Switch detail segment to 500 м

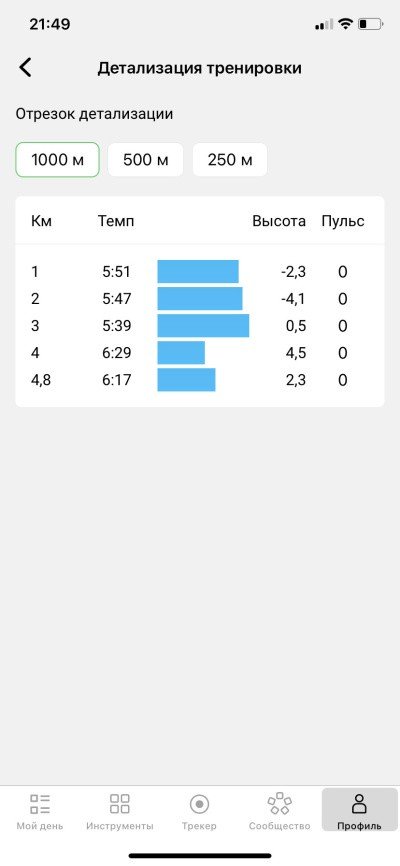[145, 160]
